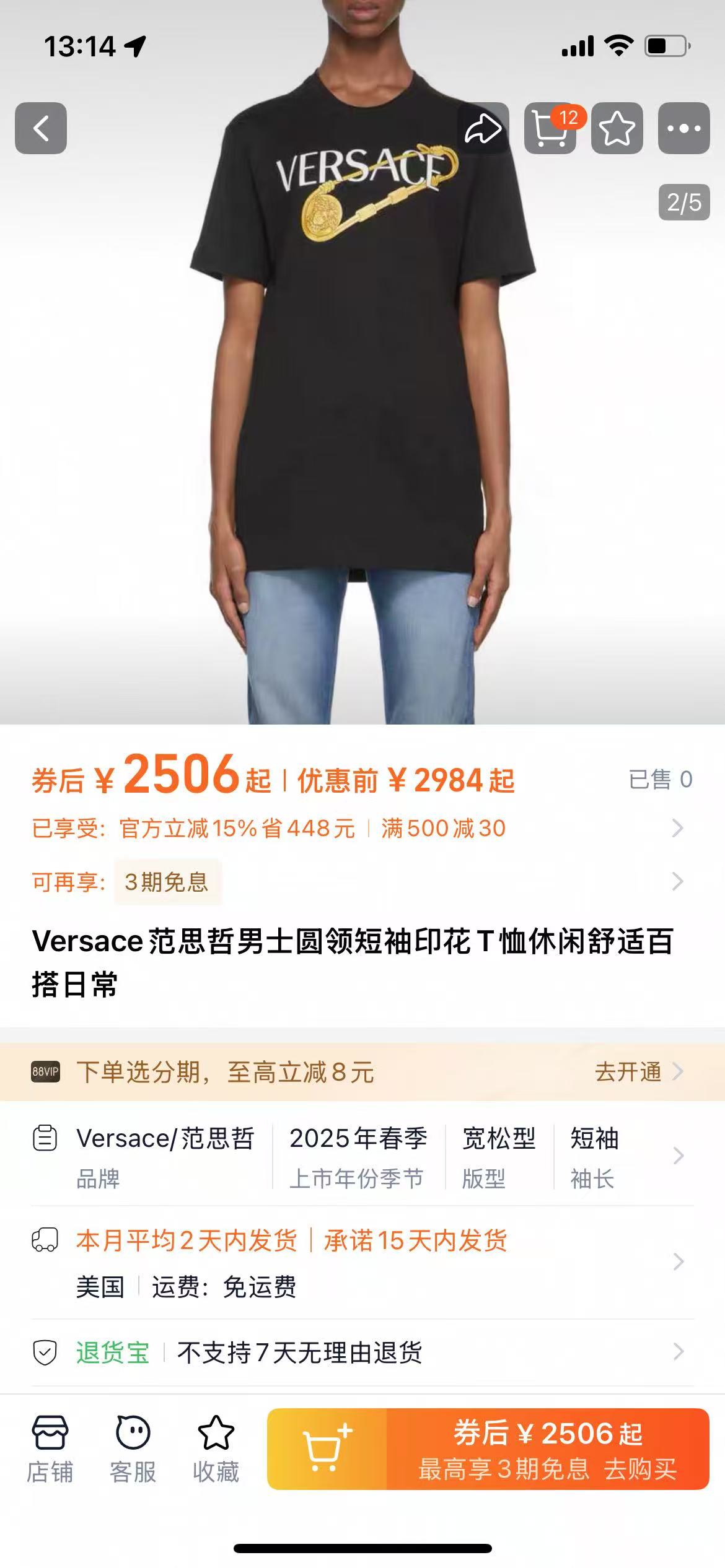The image size is (725, 1568).
Task: Tap 去购买 to buy at ¥2506
Action: (x=548, y=1449)
